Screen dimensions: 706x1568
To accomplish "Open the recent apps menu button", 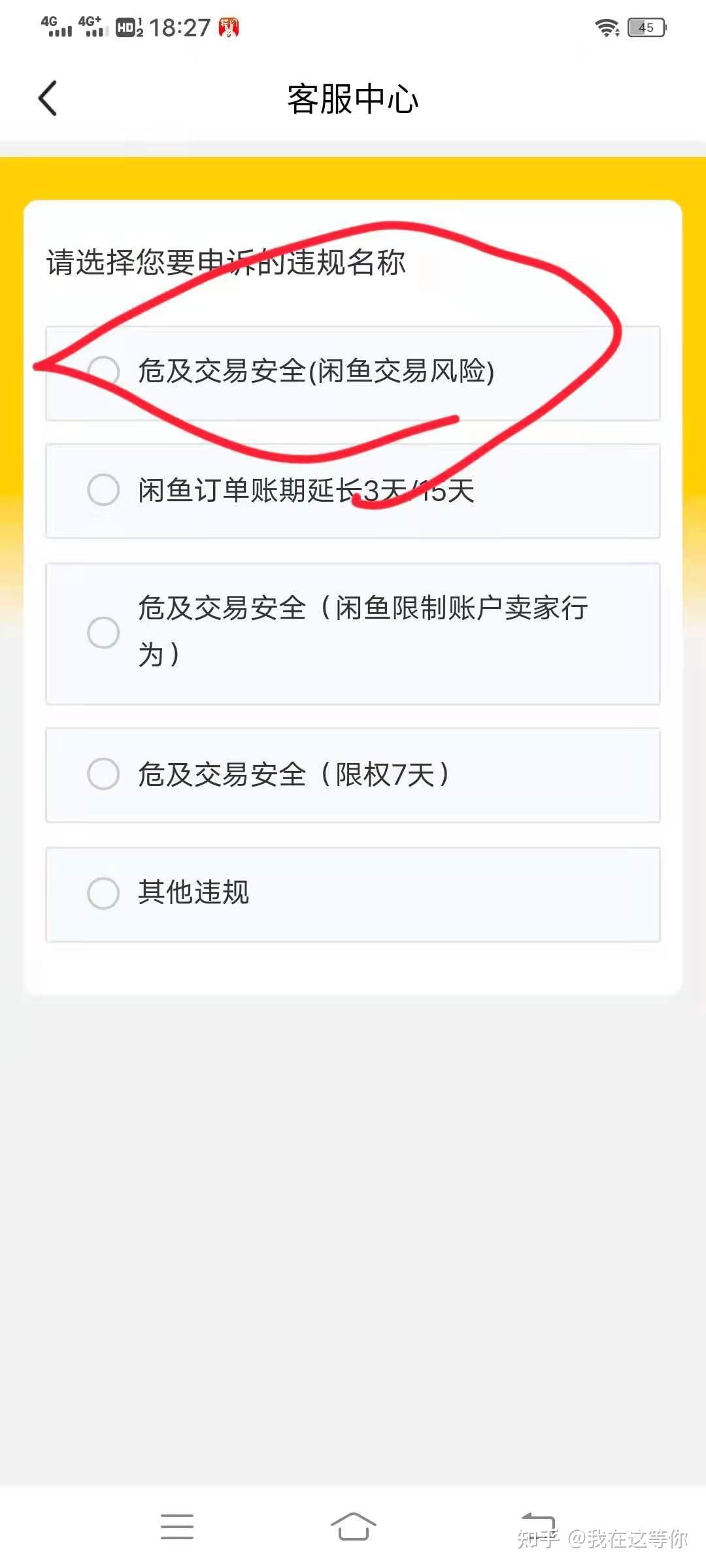I will coord(177,1526).
